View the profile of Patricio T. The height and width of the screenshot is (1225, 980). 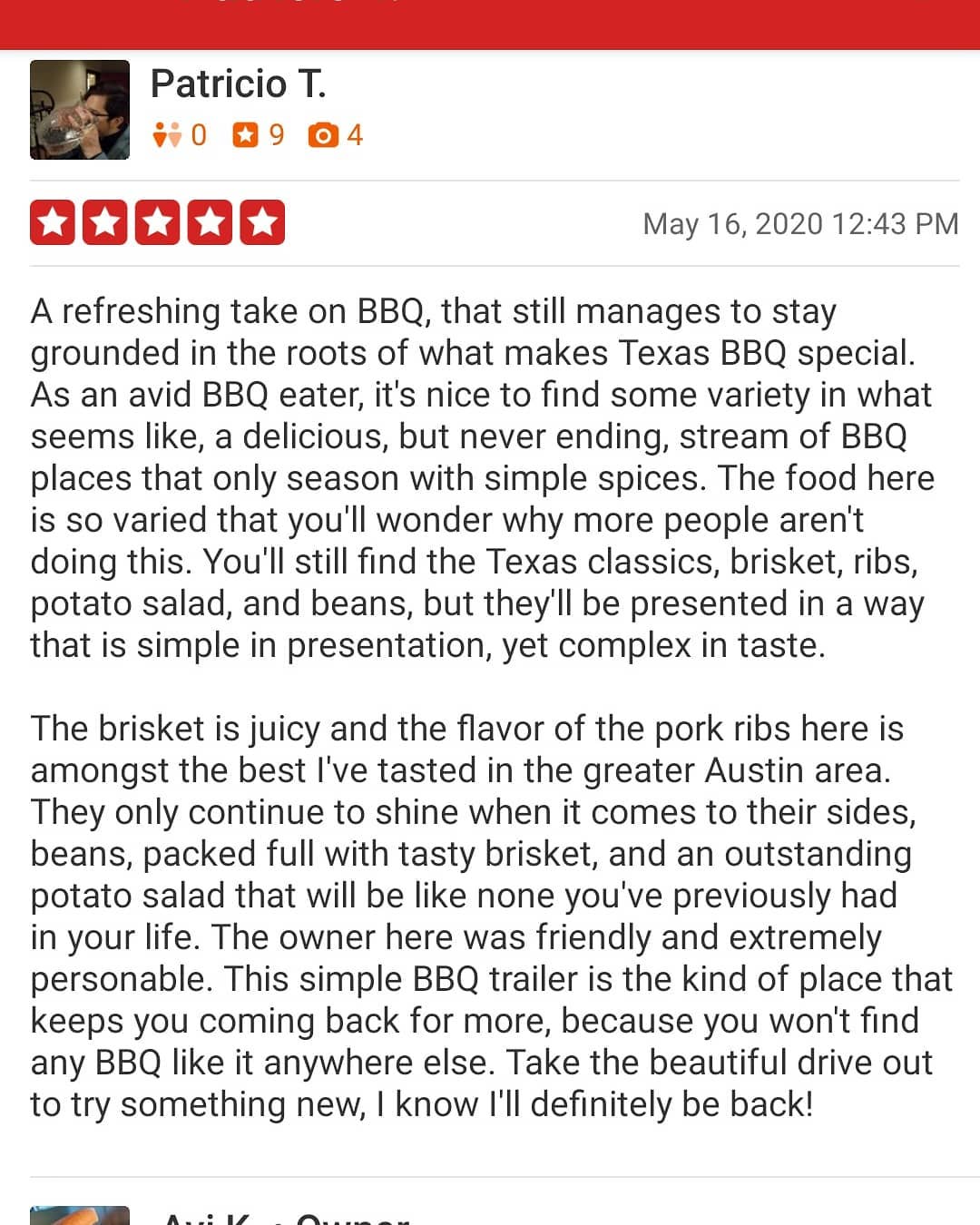pyautogui.click(x=238, y=84)
